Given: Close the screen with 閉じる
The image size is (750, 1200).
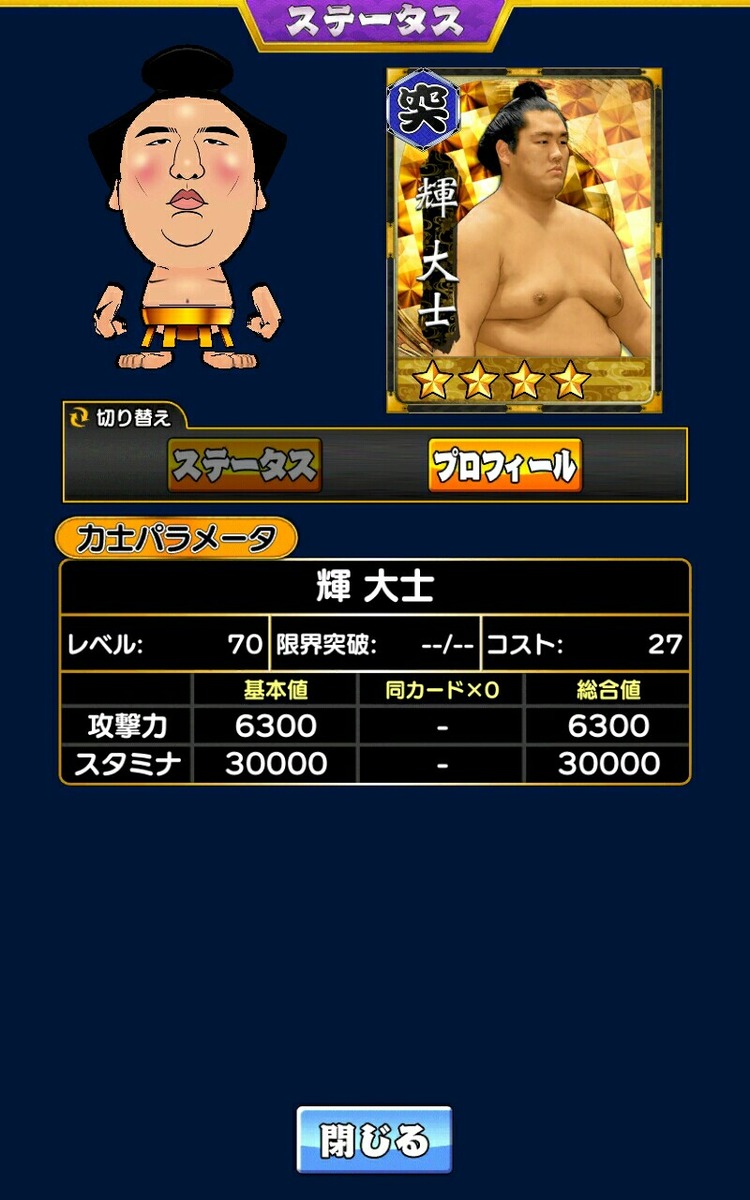Looking at the screenshot, I should [374, 1140].
